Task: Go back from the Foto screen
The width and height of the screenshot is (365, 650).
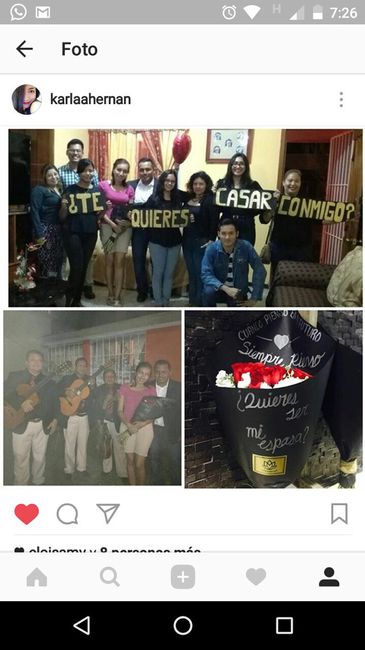Action: [x=24, y=49]
